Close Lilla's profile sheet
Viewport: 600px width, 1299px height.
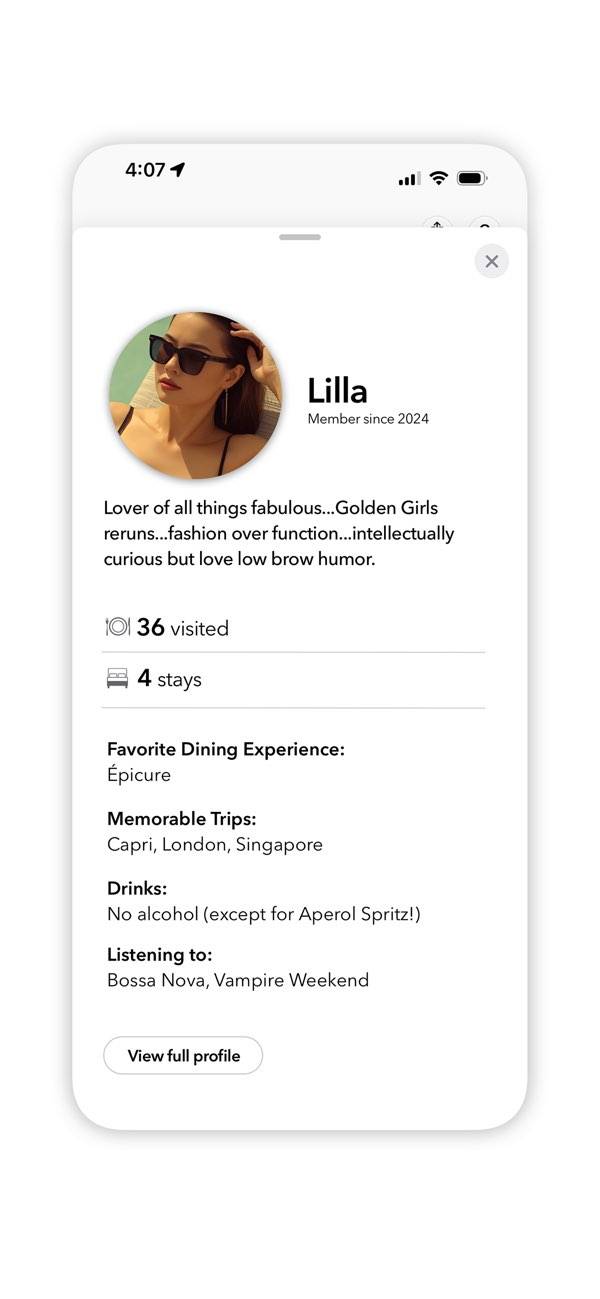pyautogui.click(x=491, y=261)
